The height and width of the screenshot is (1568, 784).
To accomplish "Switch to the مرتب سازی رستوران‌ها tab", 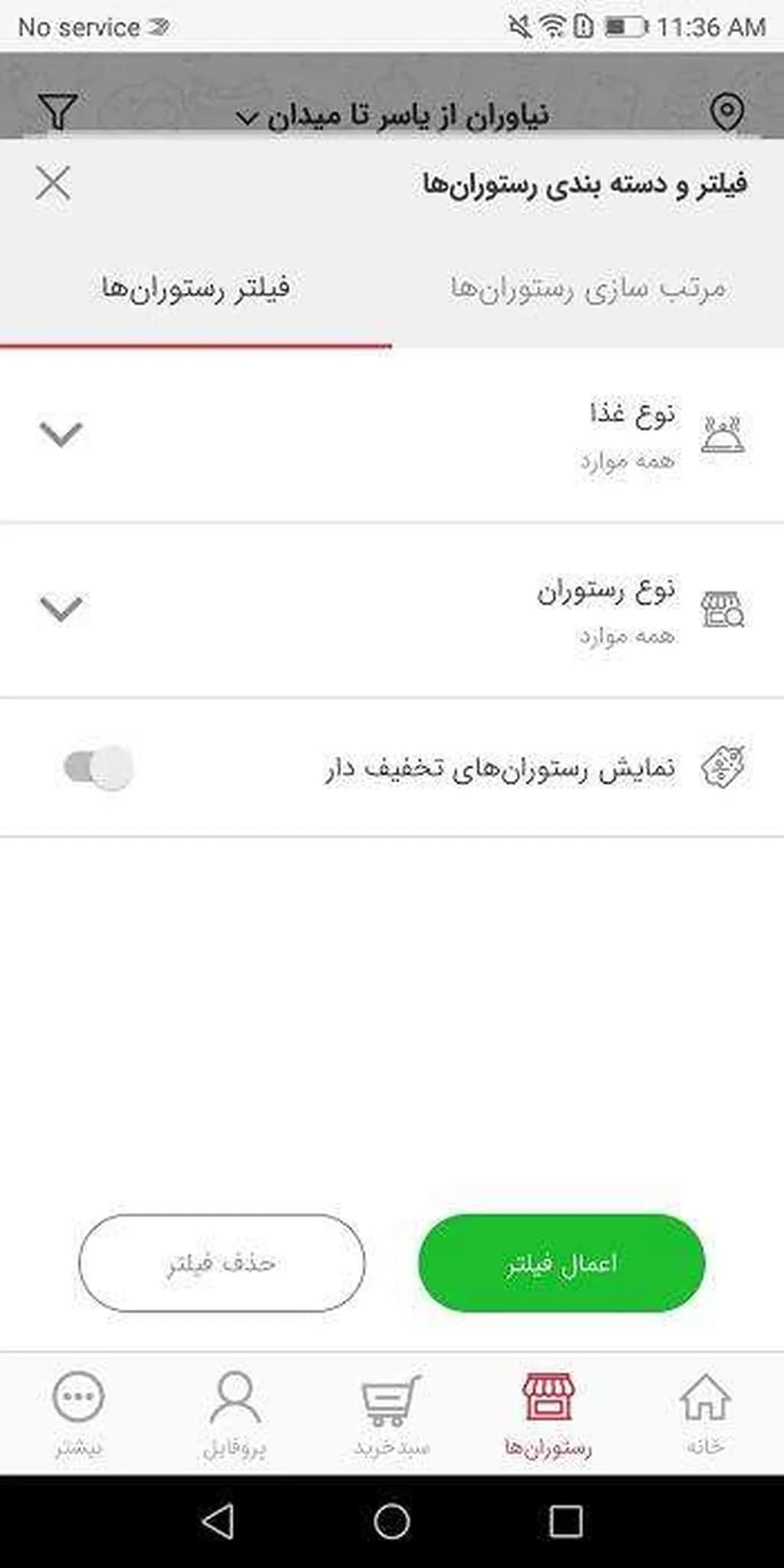I will click(x=588, y=289).
